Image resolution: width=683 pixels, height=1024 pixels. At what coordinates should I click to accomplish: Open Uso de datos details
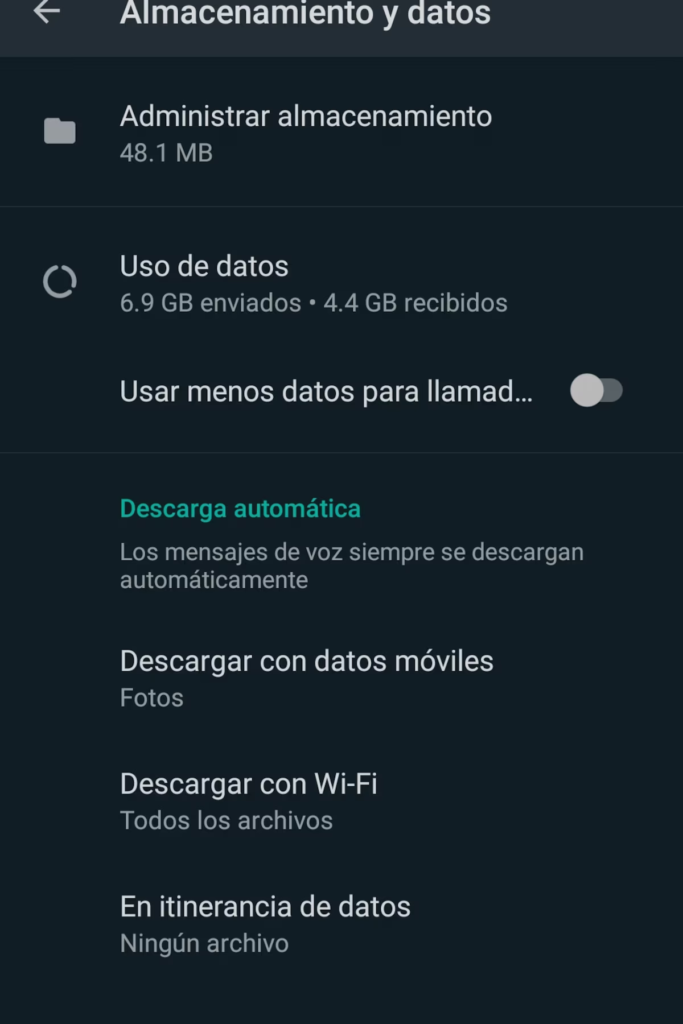click(x=312, y=282)
